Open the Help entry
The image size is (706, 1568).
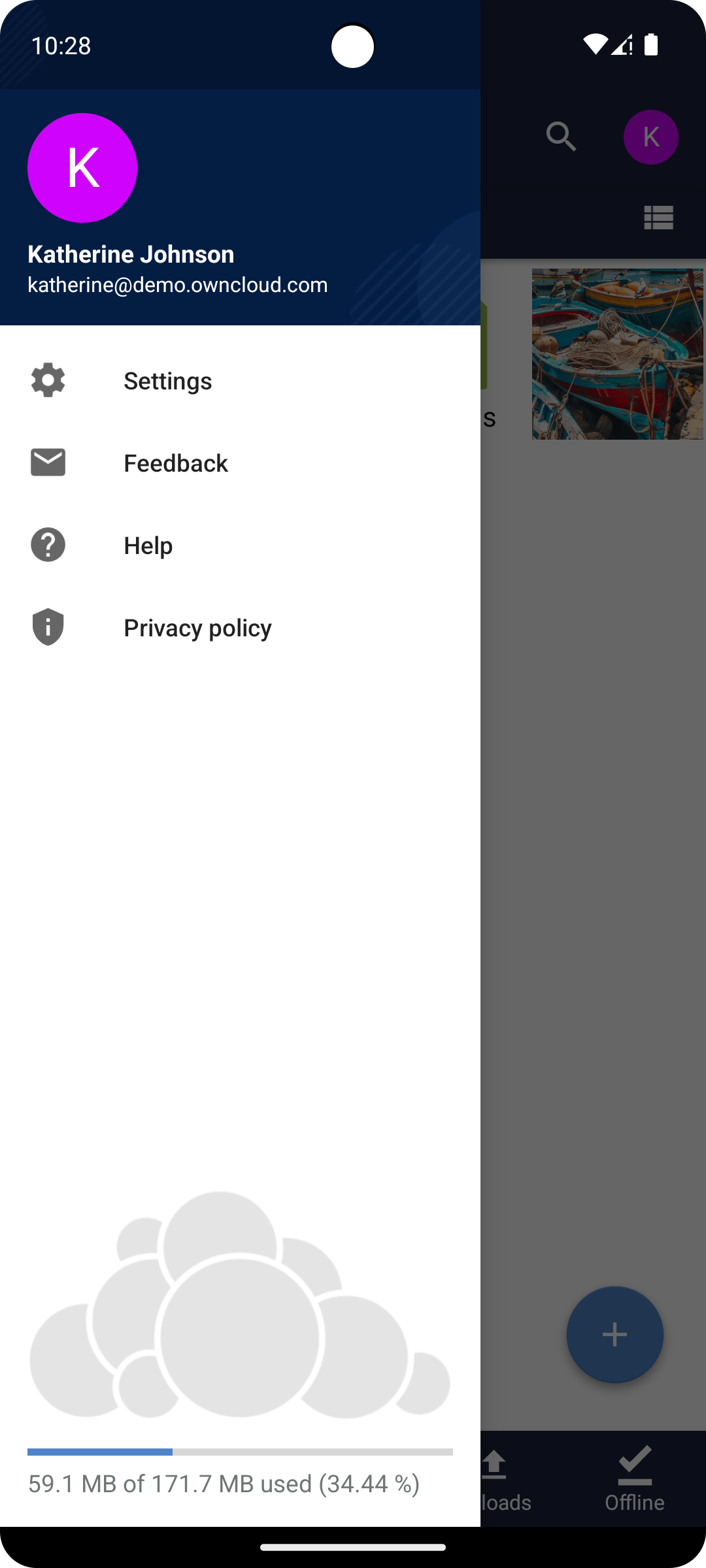click(x=148, y=546)
